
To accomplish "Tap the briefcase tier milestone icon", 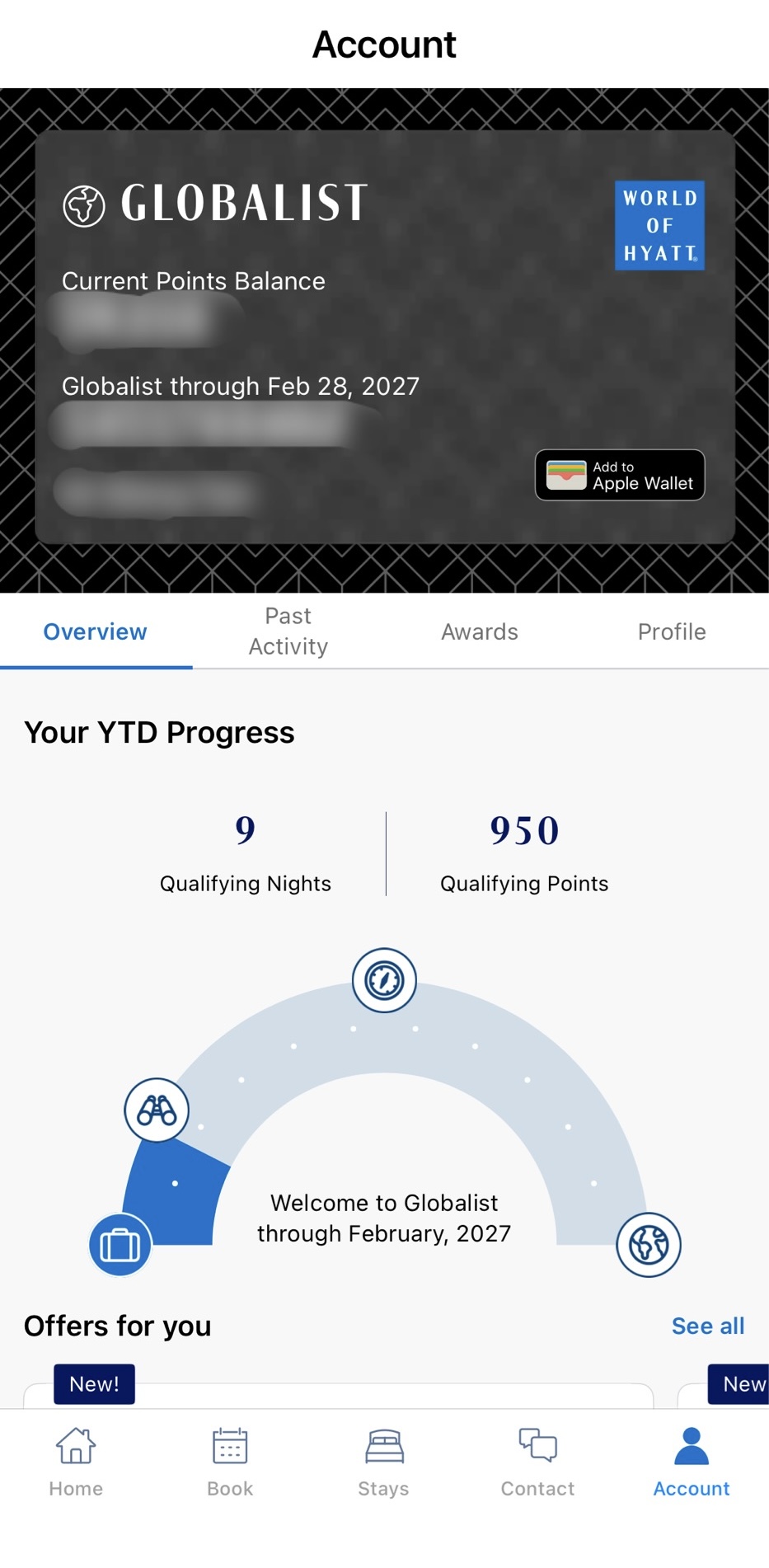I will (120, 1245).
